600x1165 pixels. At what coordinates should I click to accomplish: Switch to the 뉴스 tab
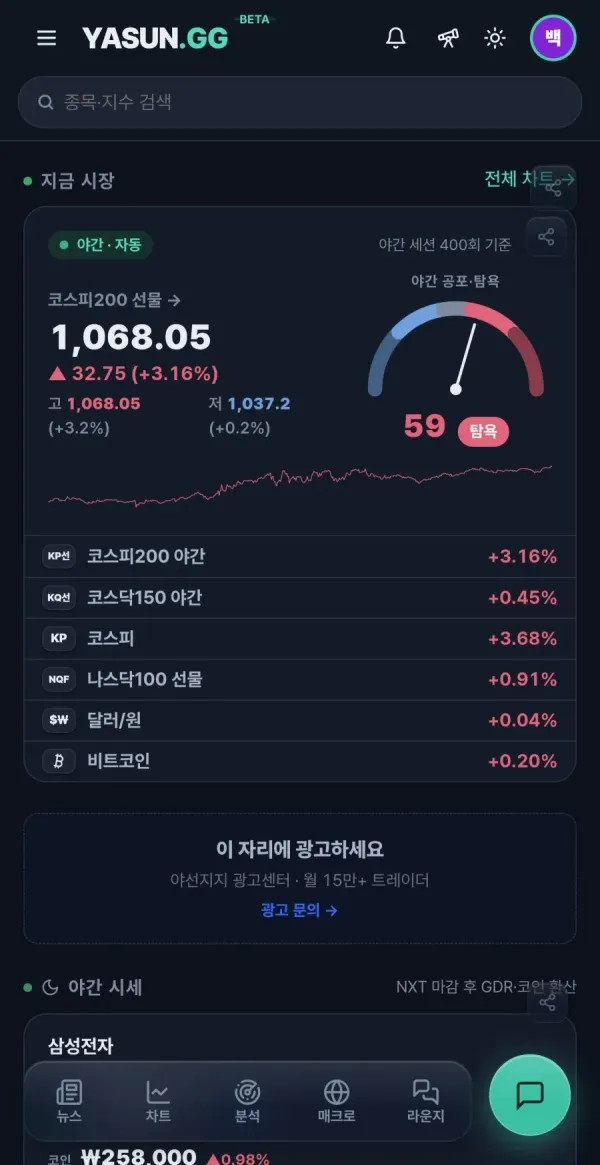(x=69, y=1101)
